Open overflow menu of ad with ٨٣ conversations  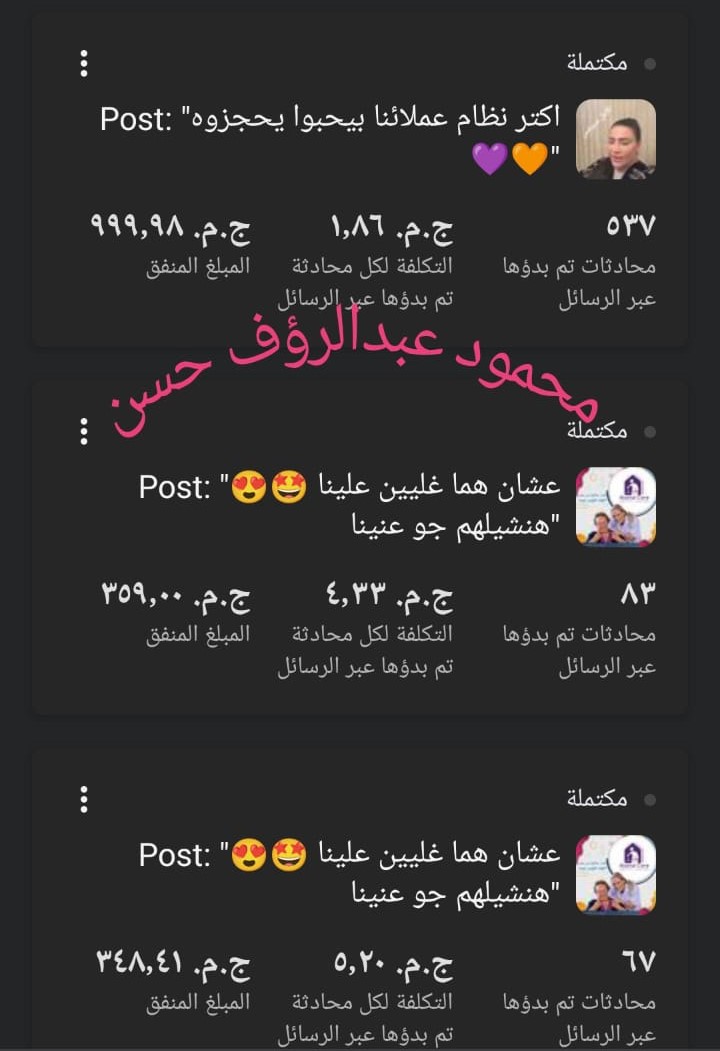pyautogui.click(x=84, y=431)
